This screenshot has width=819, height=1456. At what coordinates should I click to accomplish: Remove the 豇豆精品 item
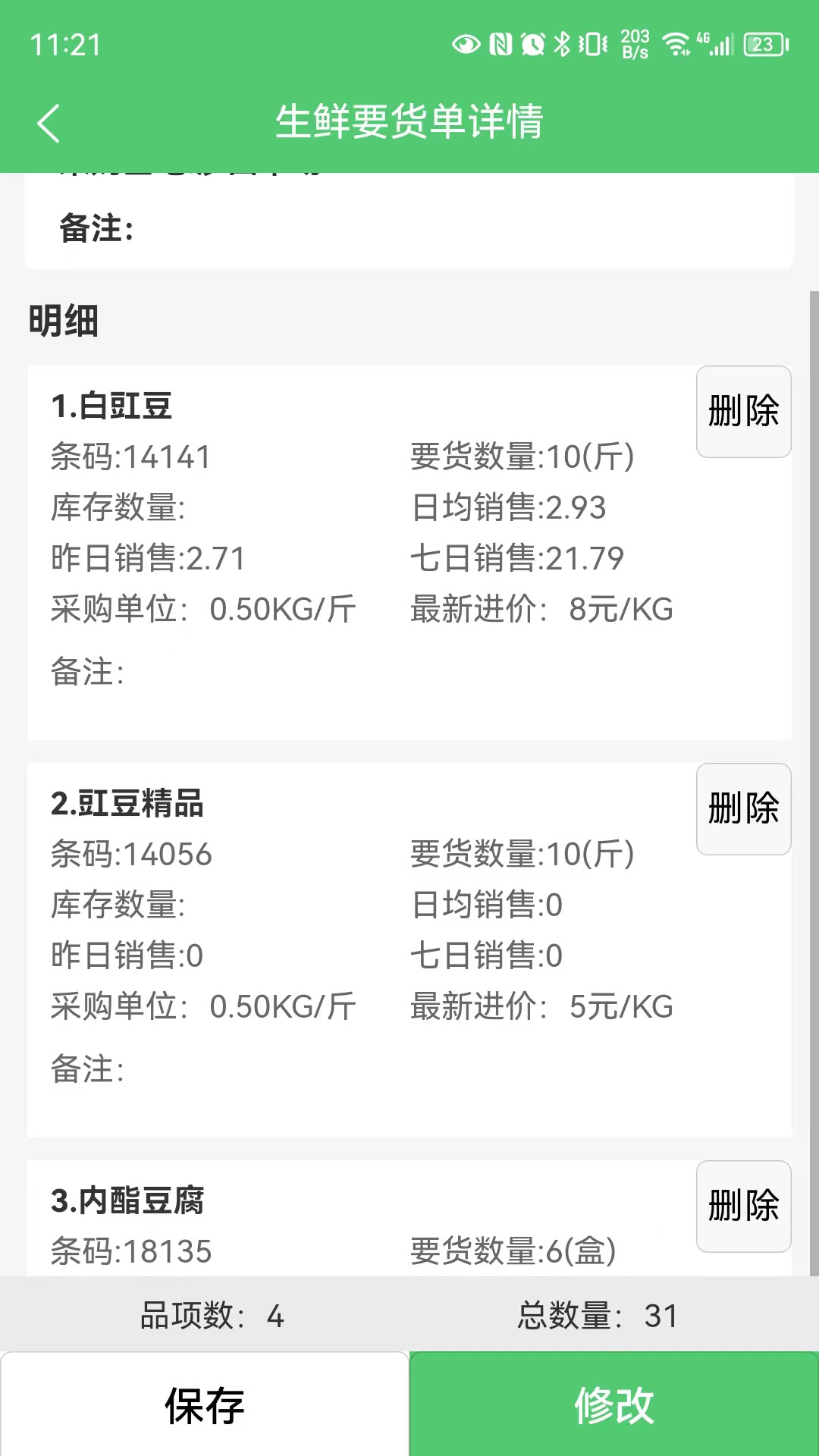743,808
